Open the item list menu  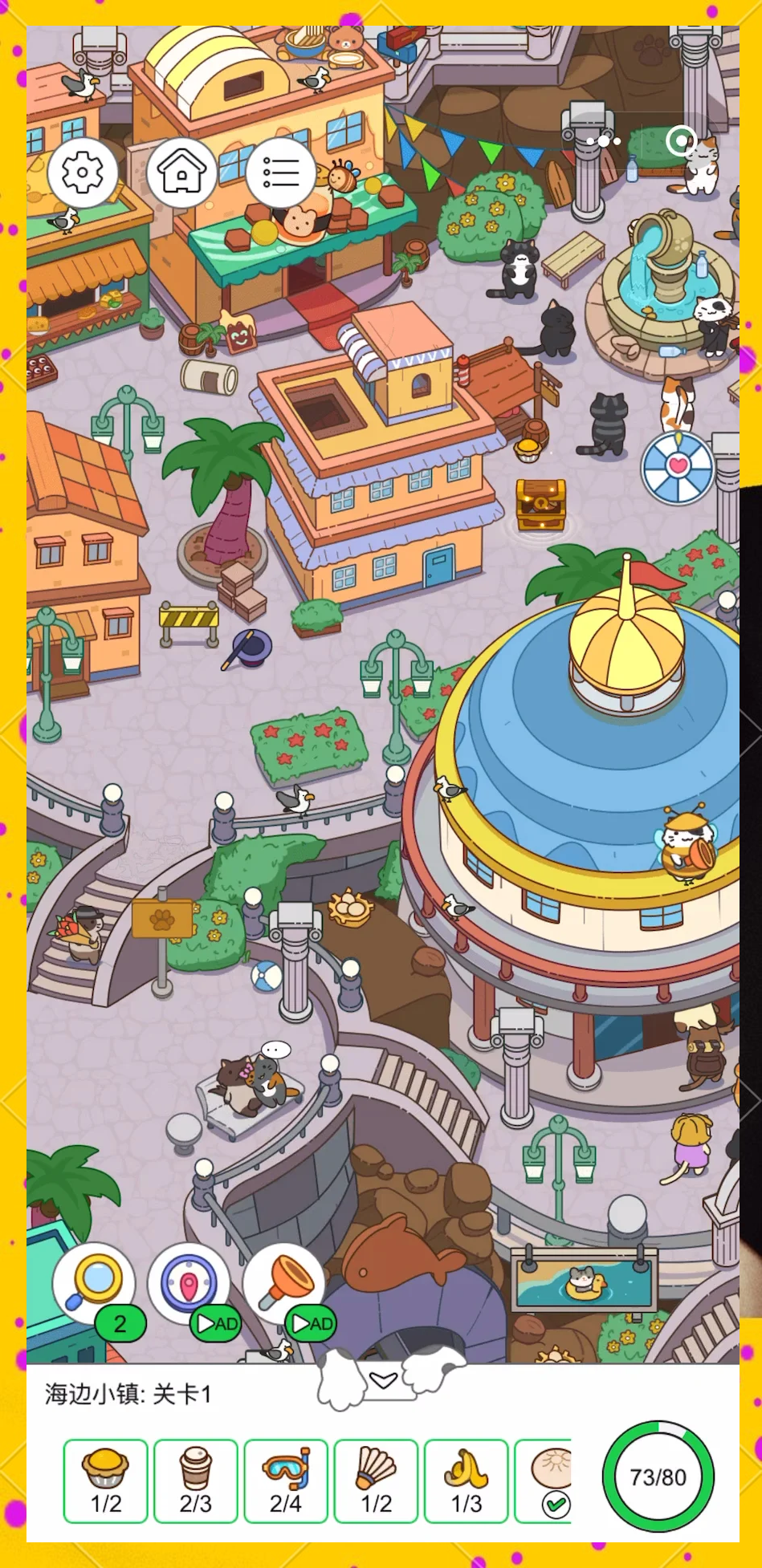pos(280,173)
